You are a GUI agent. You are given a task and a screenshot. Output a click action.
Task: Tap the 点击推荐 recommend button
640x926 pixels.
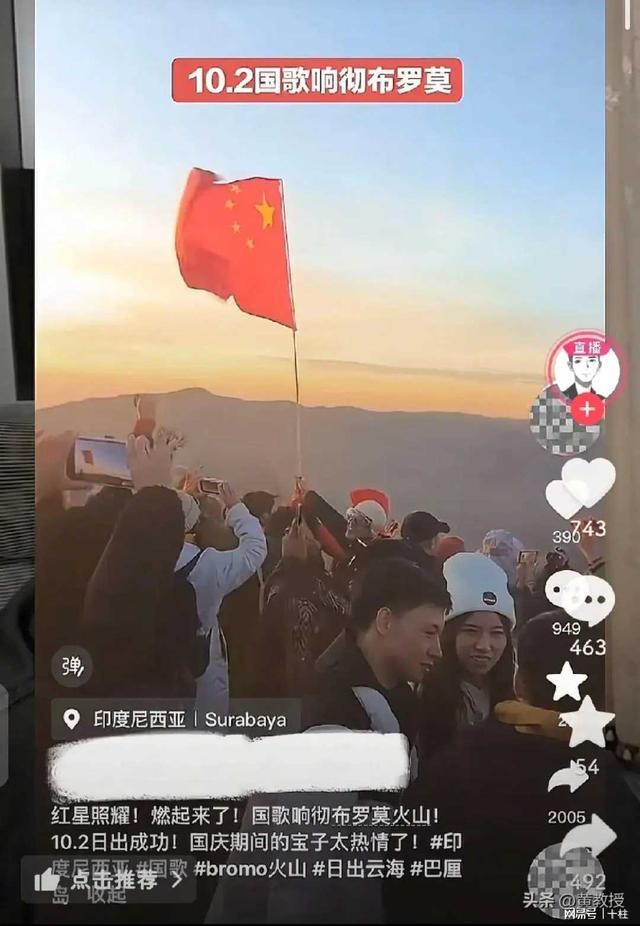pyautogui.click(x=110, y=880)
